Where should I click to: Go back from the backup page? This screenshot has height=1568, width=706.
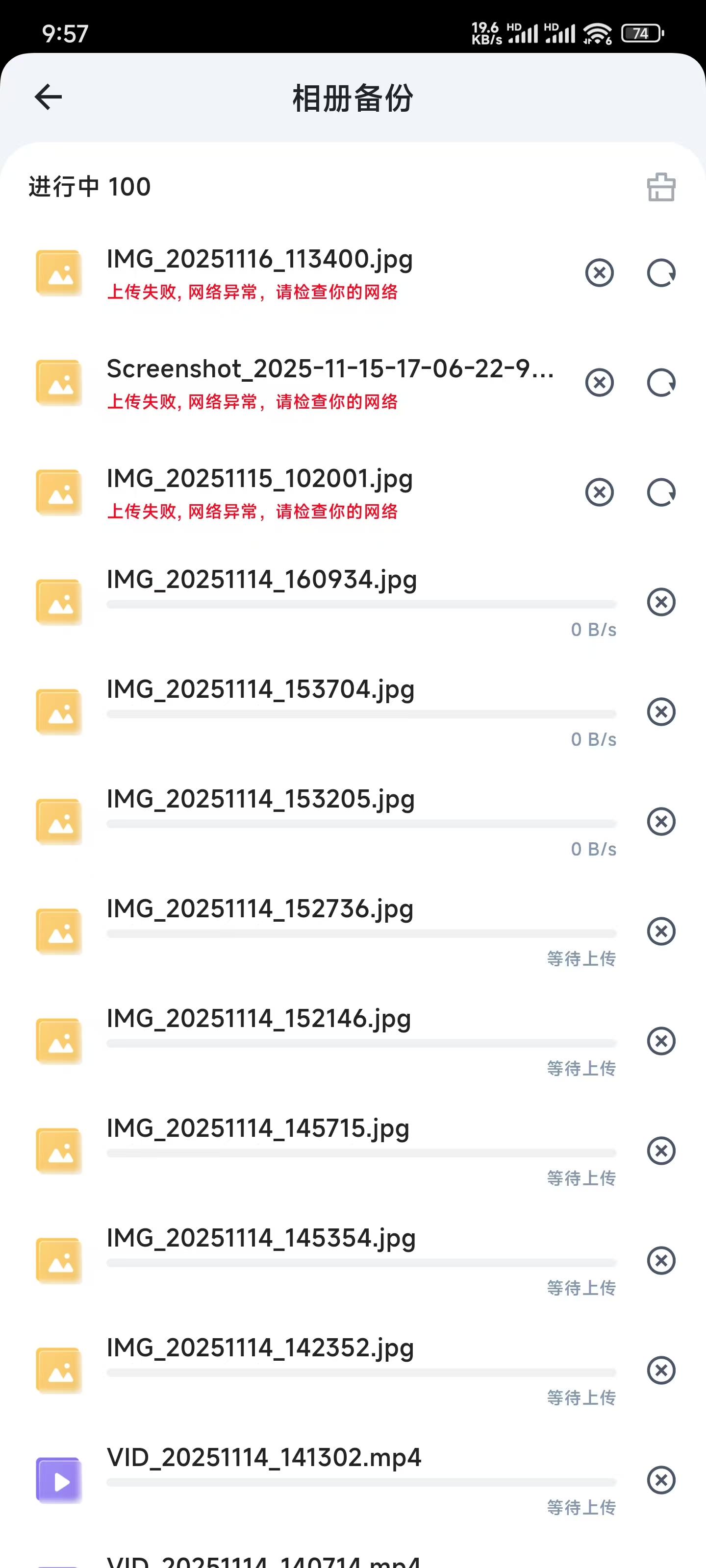pos(48,96)
